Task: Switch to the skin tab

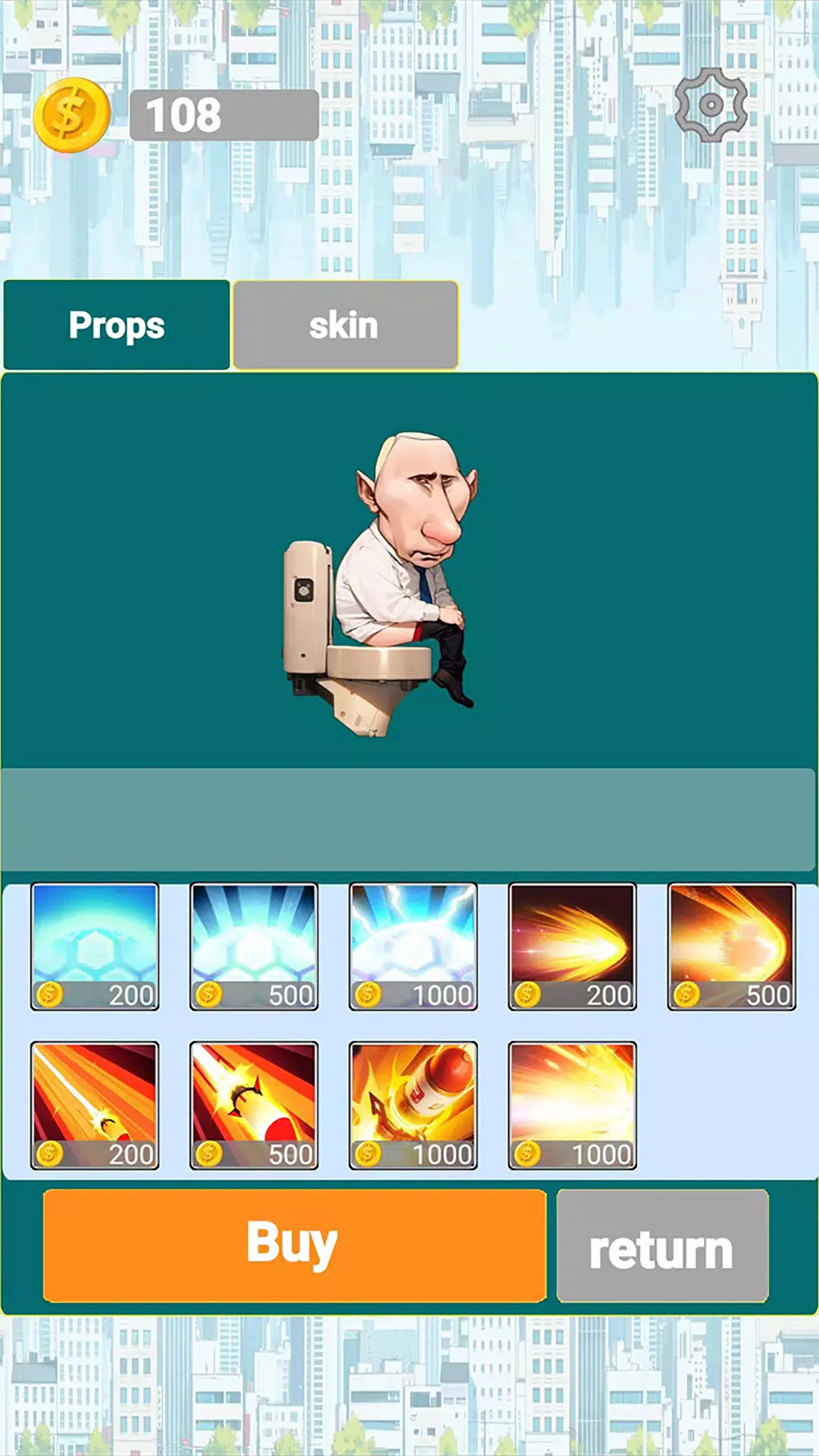Action: 345,325
